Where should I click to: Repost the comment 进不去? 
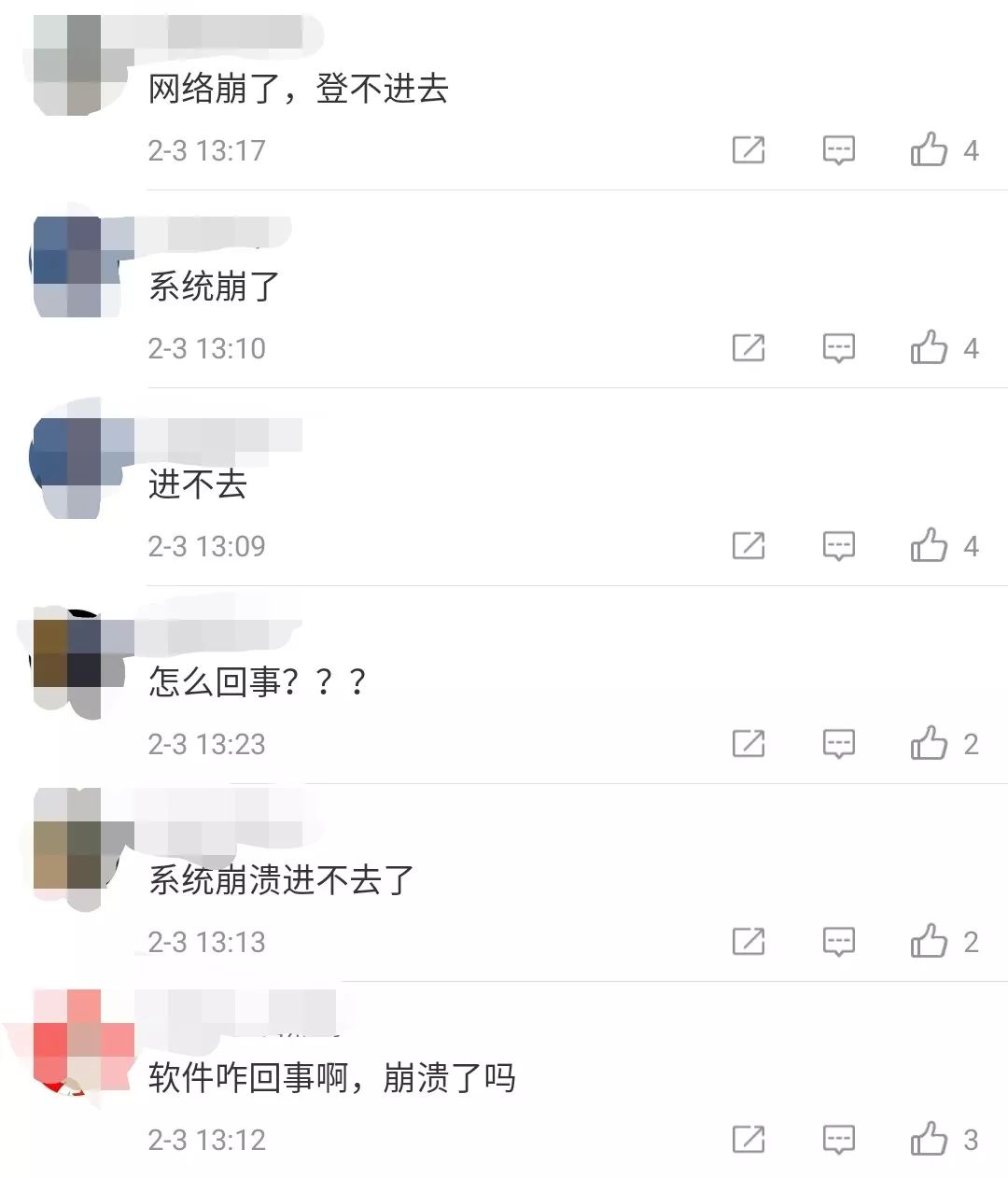749,545
